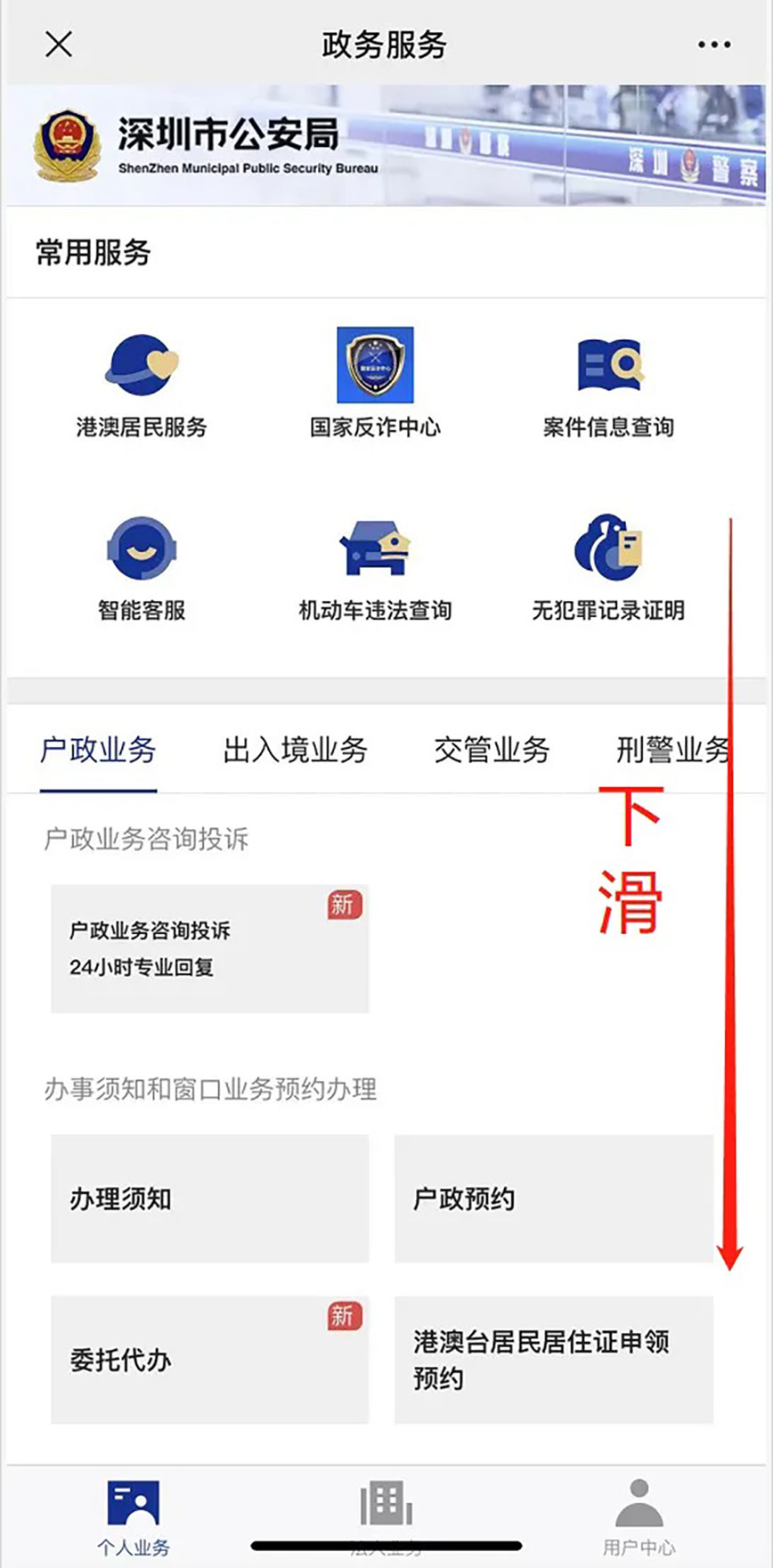Launch 智能客服 assistant

[x=142, y=567]
